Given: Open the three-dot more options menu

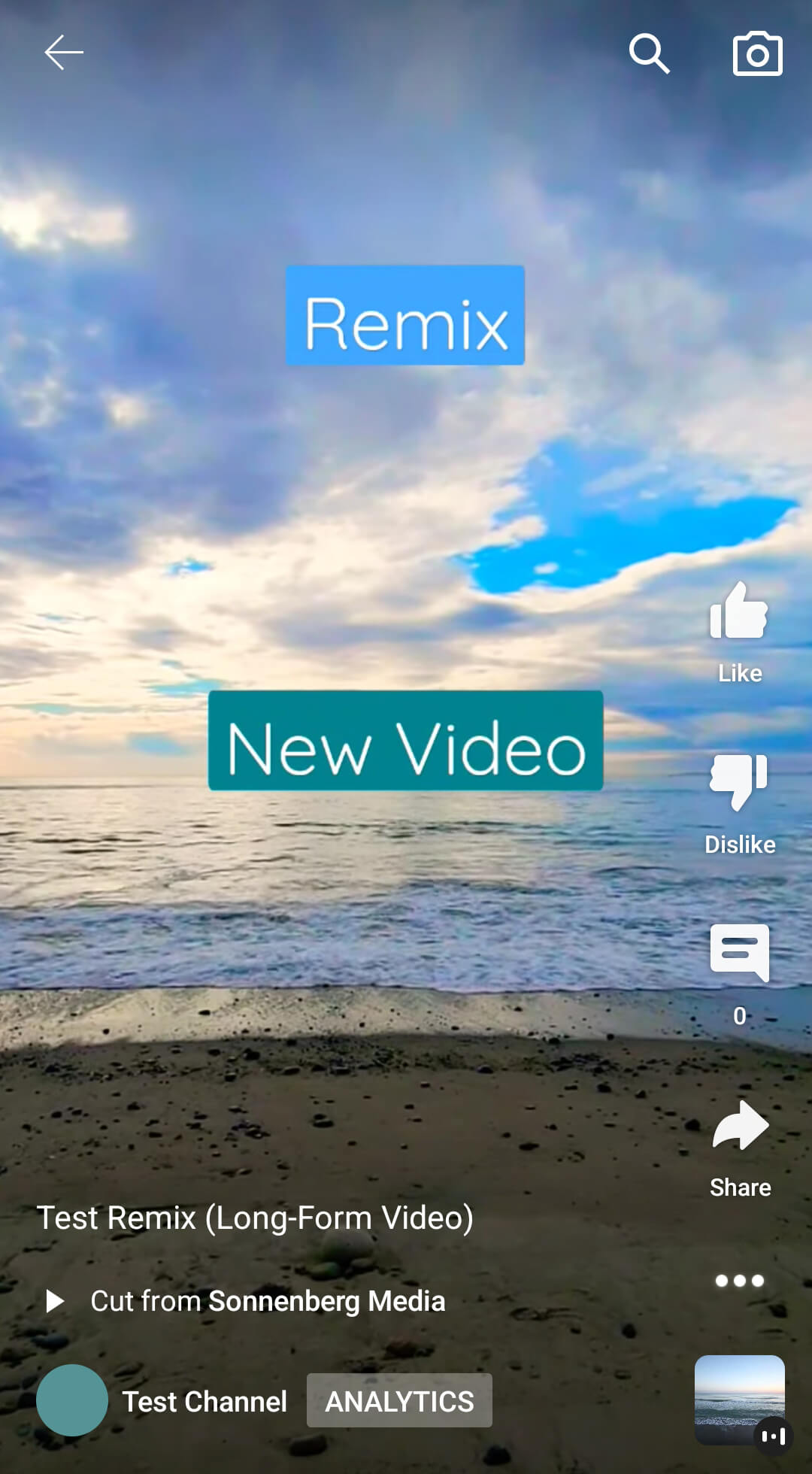Looking at the screenshot, I should (739, 1280).
